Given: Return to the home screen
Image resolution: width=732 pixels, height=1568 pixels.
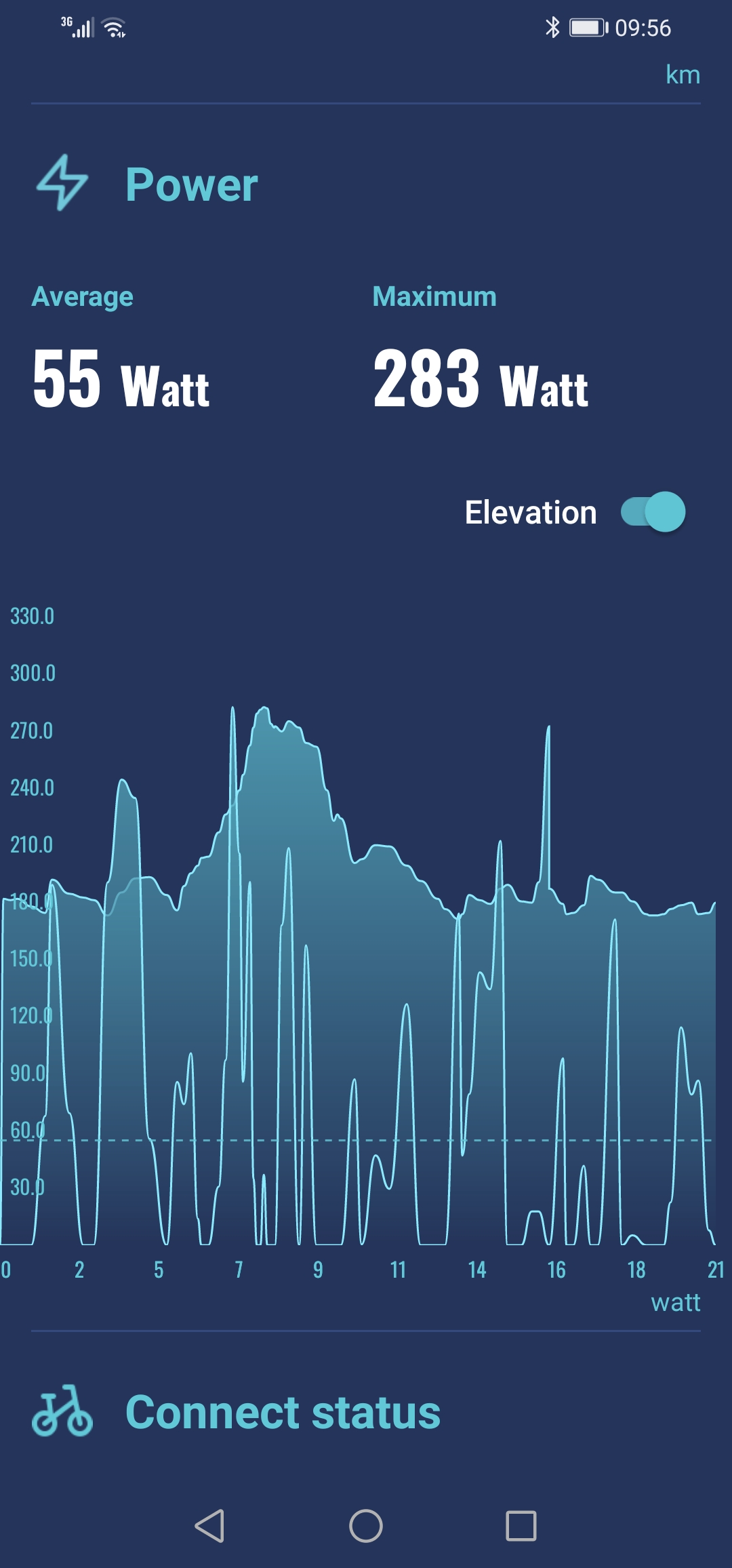Looking at the screenshot, I should (366, 1526).
